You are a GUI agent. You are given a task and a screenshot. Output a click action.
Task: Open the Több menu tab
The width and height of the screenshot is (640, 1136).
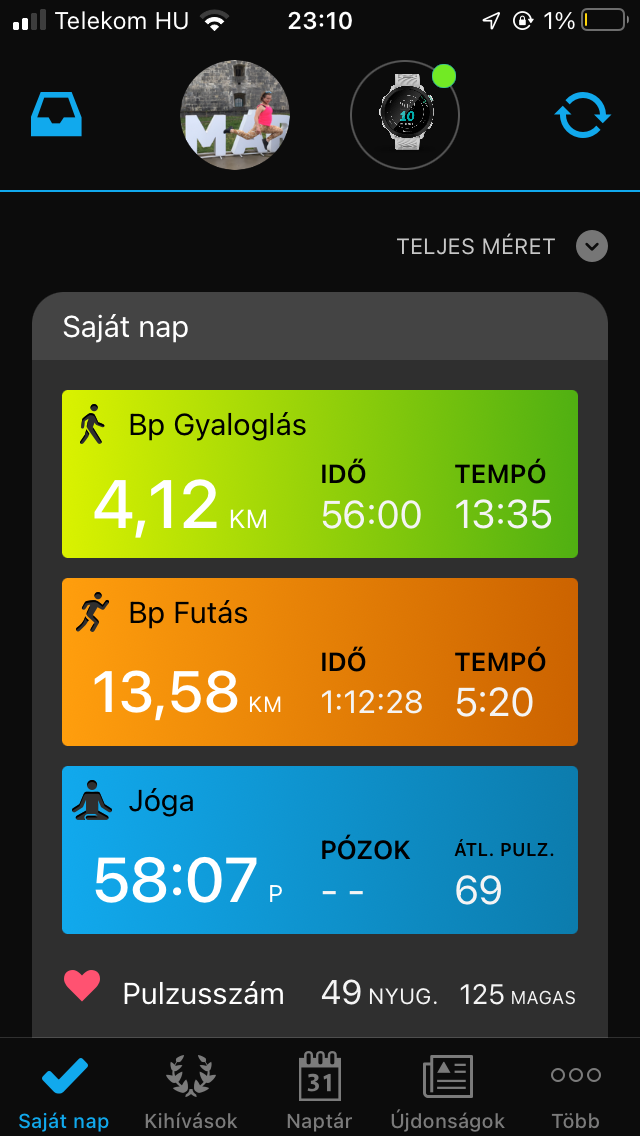pyautogui.click(x=575, y=1092)
